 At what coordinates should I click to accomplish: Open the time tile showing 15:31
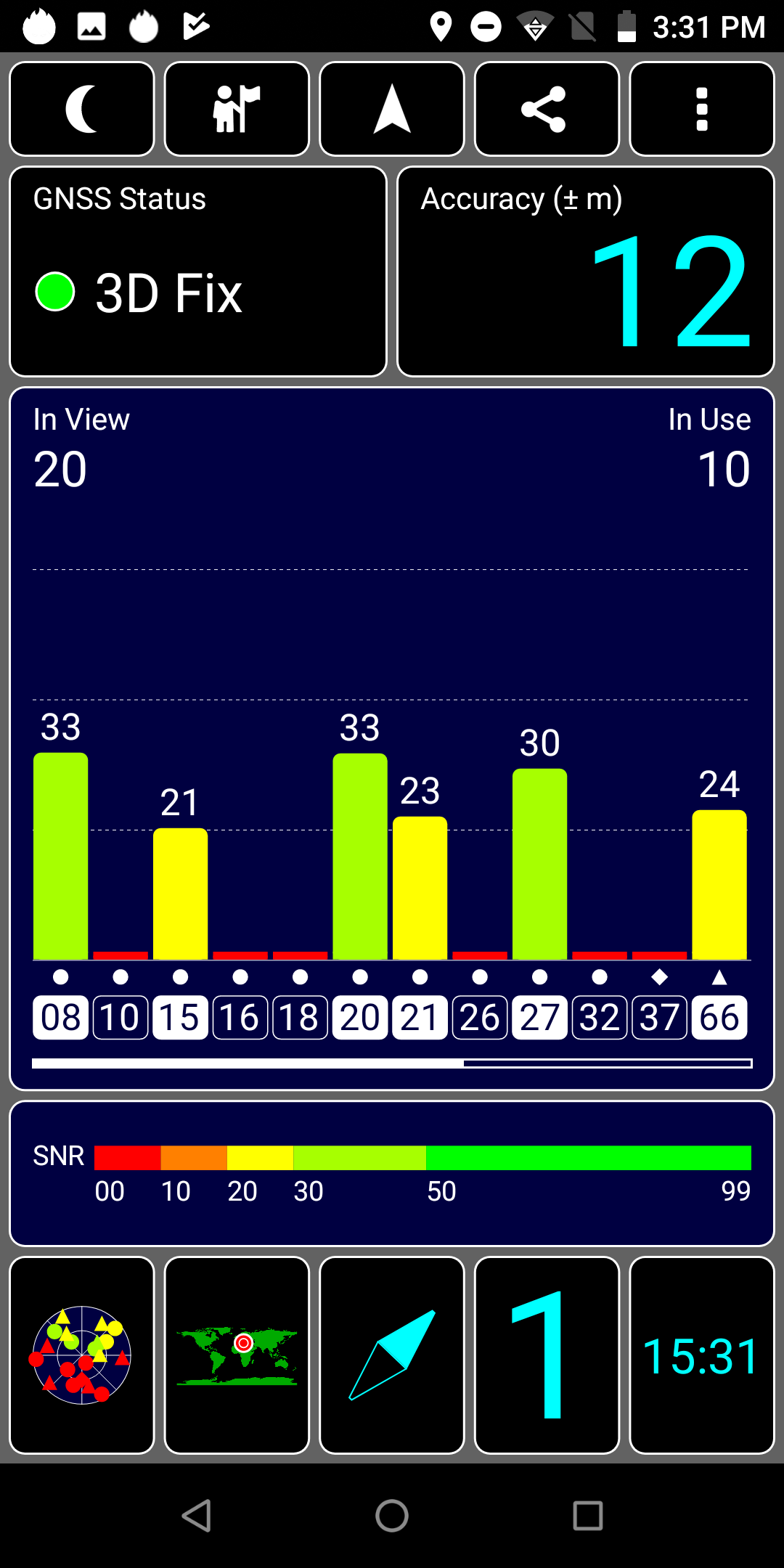point(702,1355)
